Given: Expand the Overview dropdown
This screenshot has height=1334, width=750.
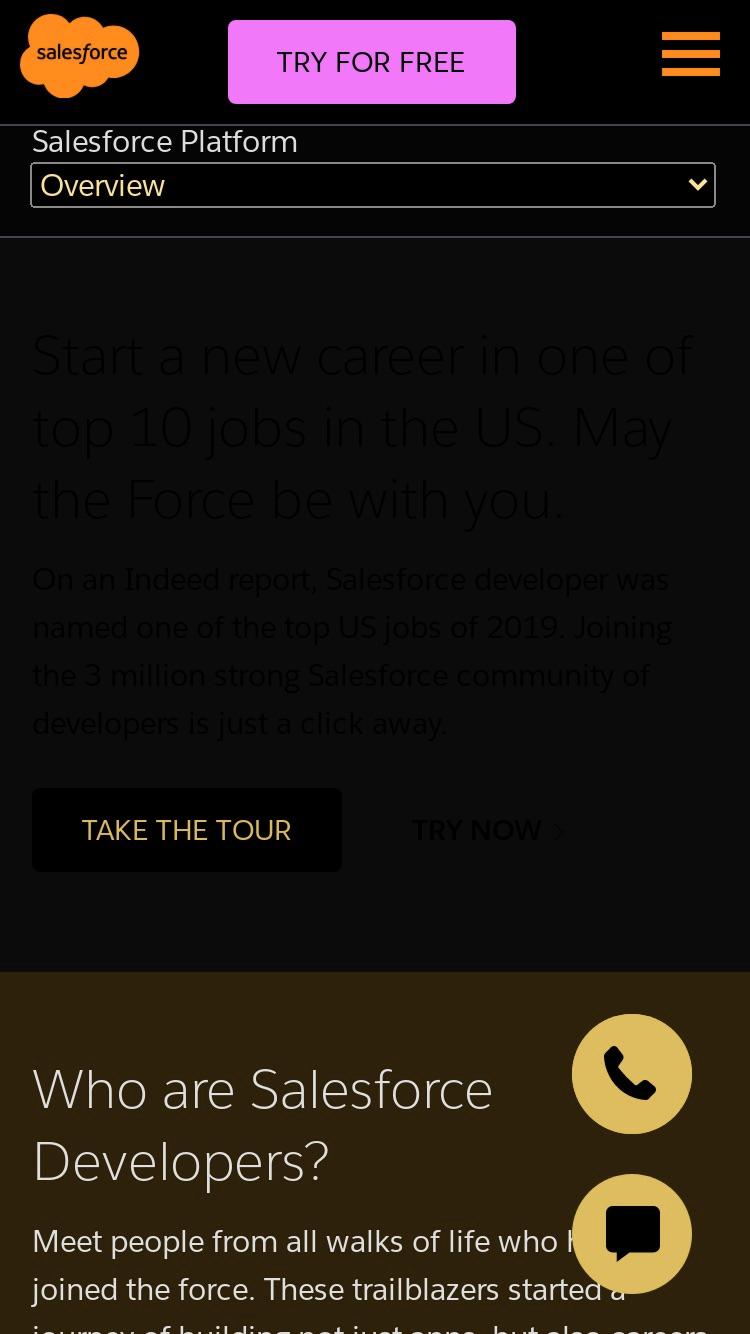Looking at the screenshot, I should [x=373, y=185].
